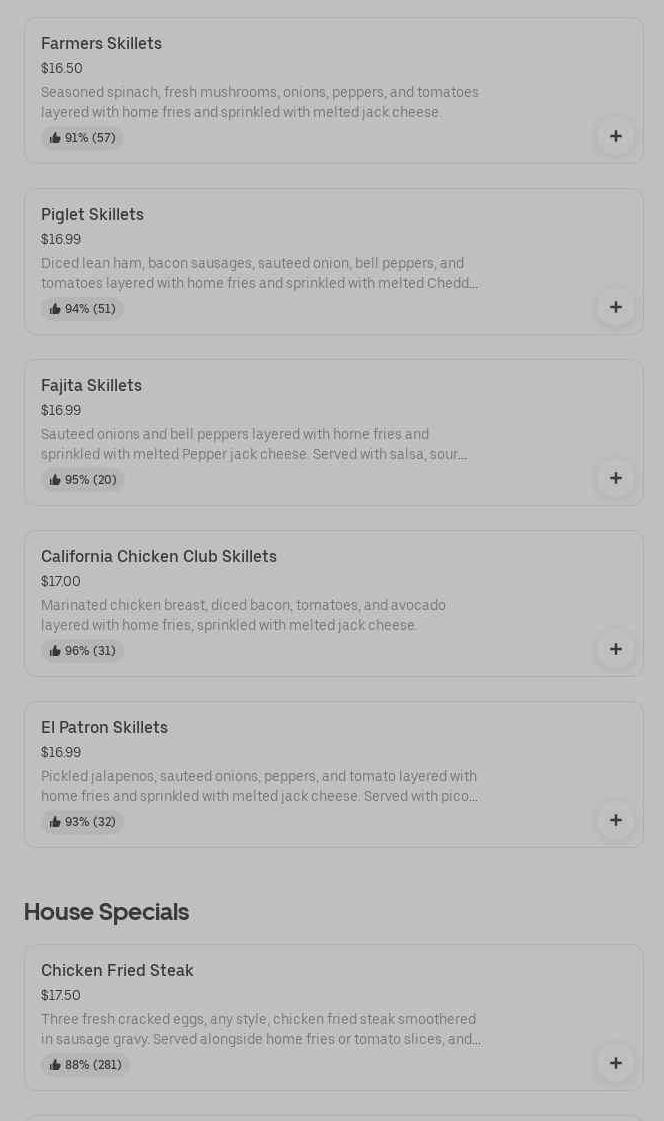
Task: Add Fajita Skillets to the order
Action: 615,478
